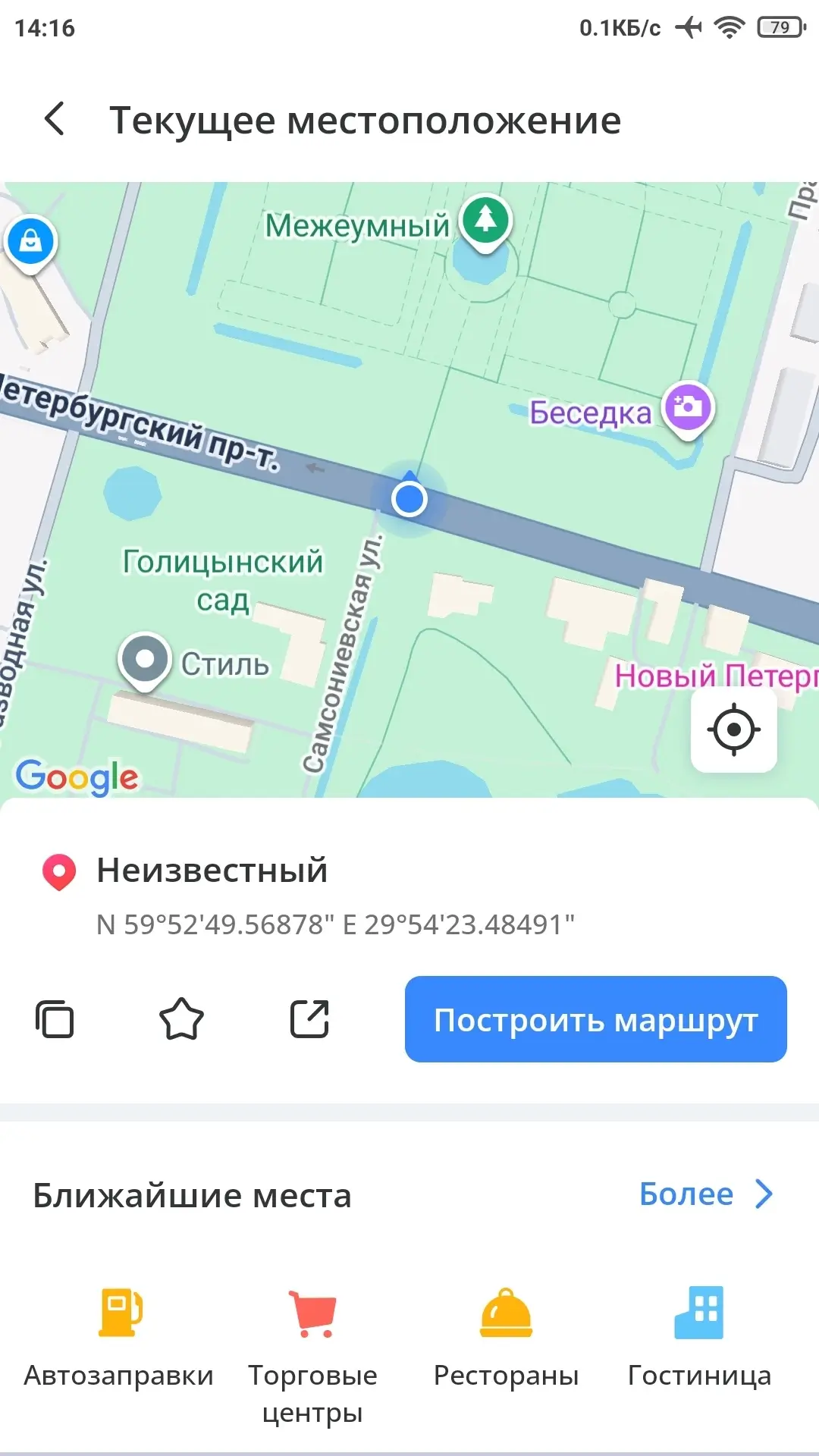
Task: Tap the blue shopping marker on map
Action: point(30,242)
